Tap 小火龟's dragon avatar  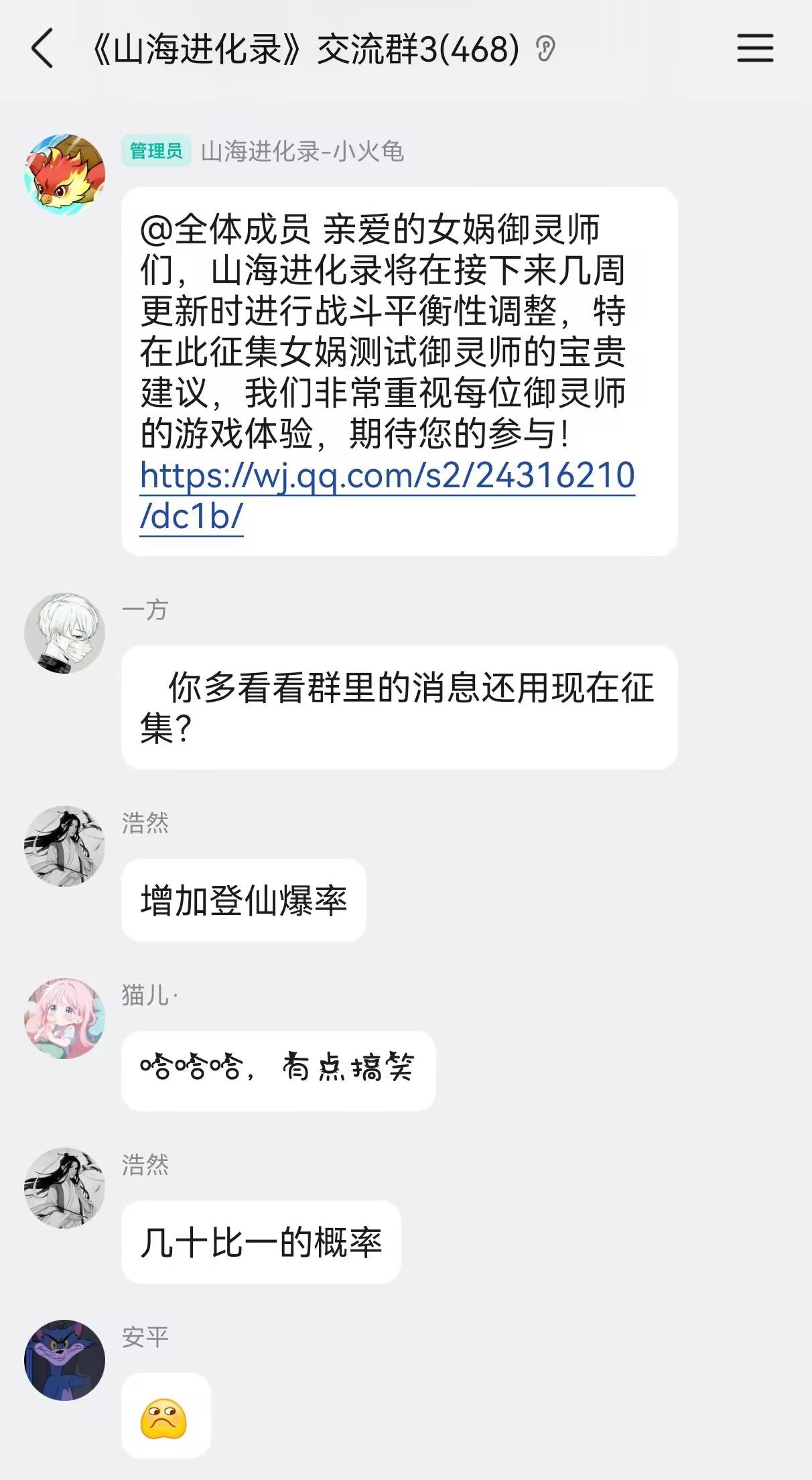[64, 171]
